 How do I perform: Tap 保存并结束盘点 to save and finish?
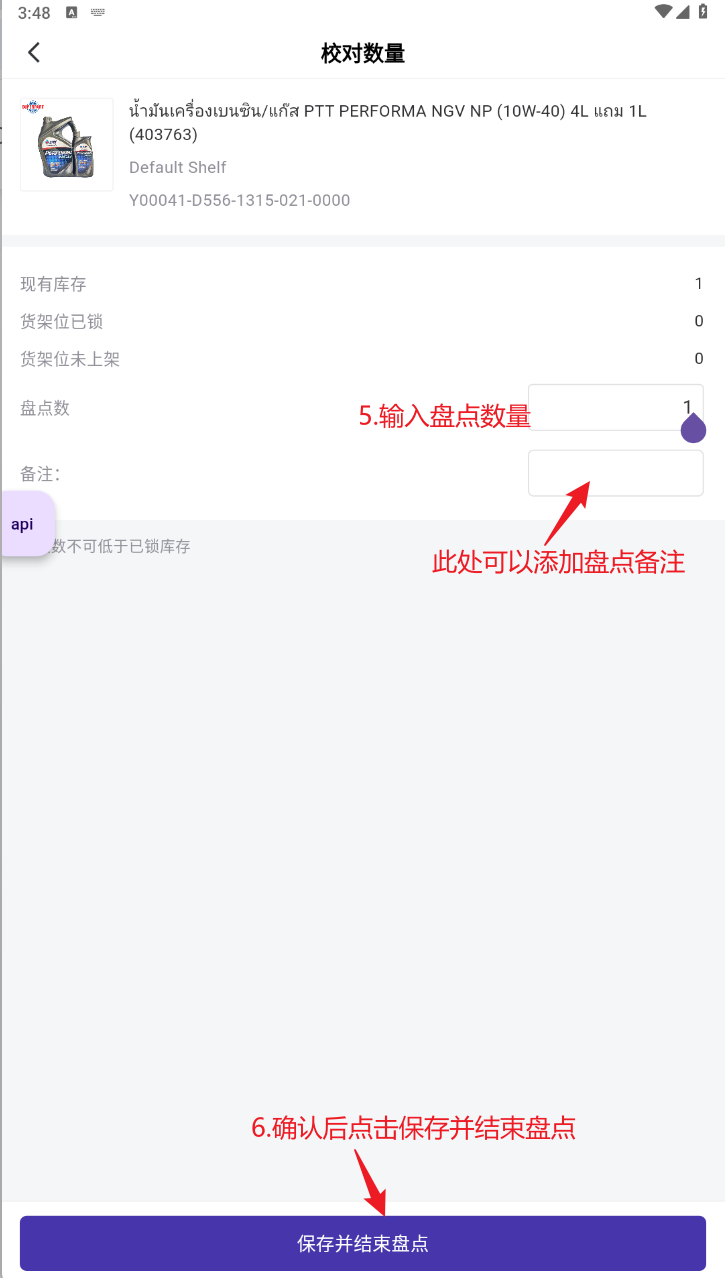(363, 1243)
